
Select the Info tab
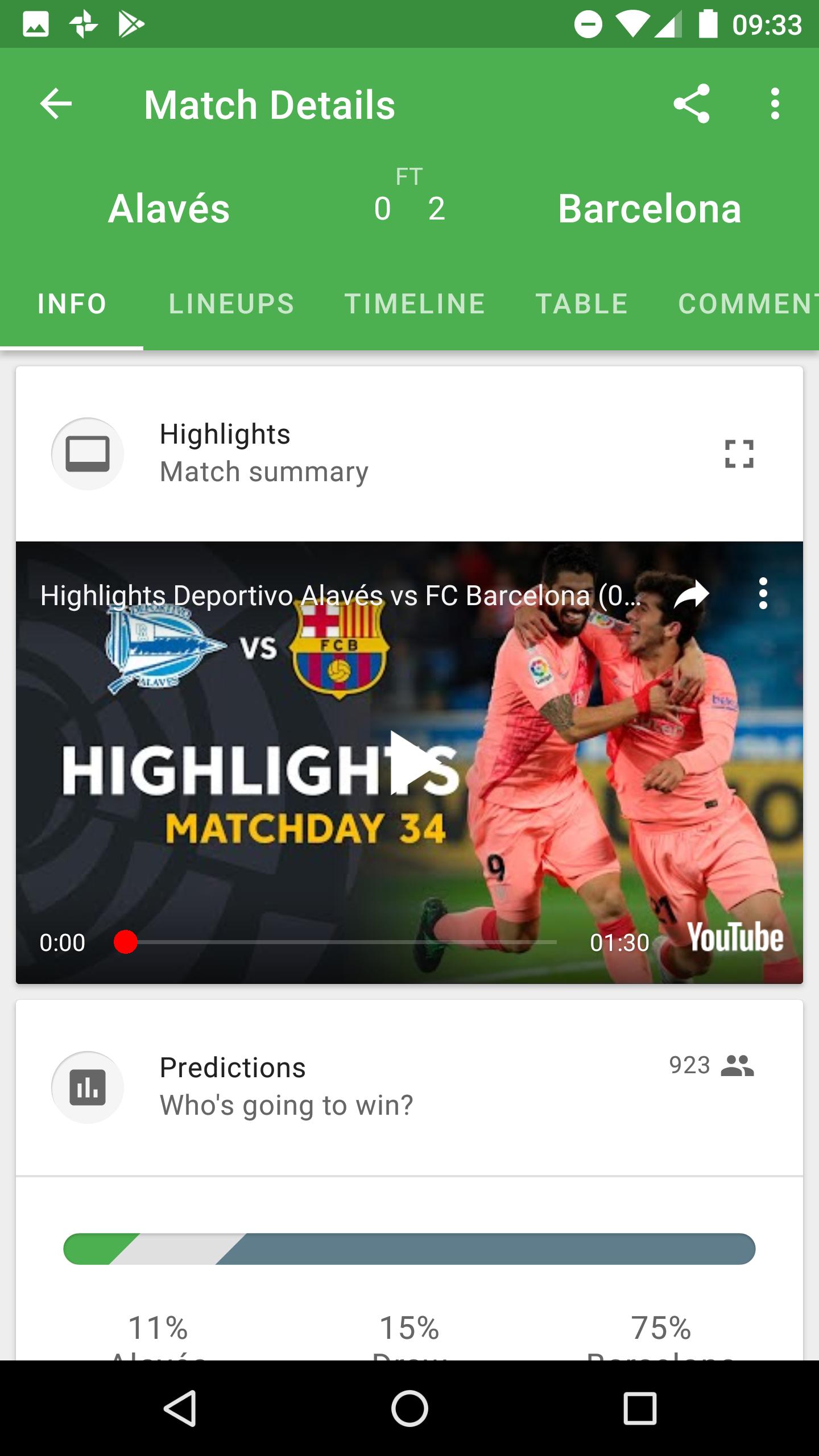(72, 304)
